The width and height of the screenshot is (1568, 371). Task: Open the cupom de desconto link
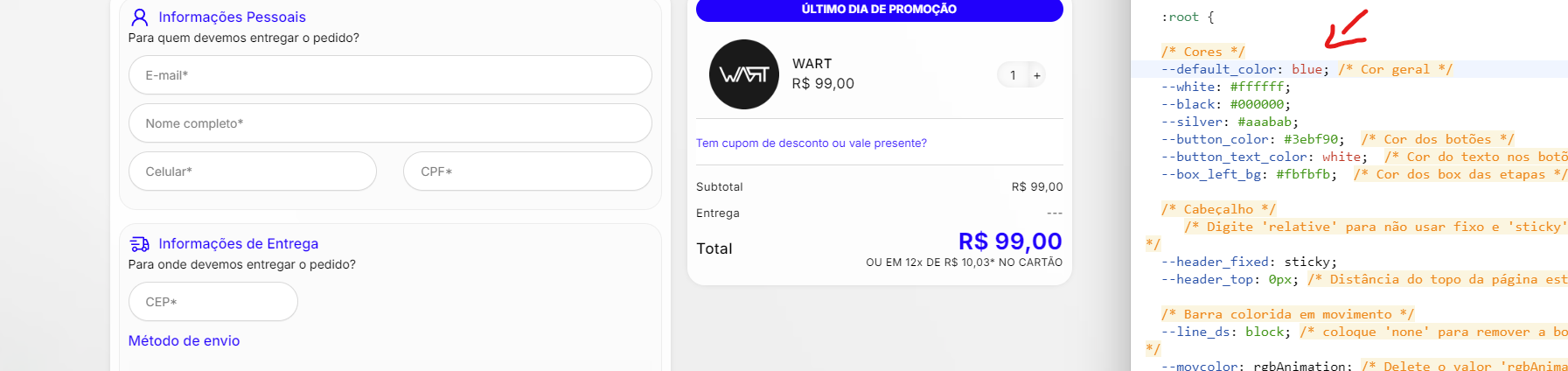(811, 143)
